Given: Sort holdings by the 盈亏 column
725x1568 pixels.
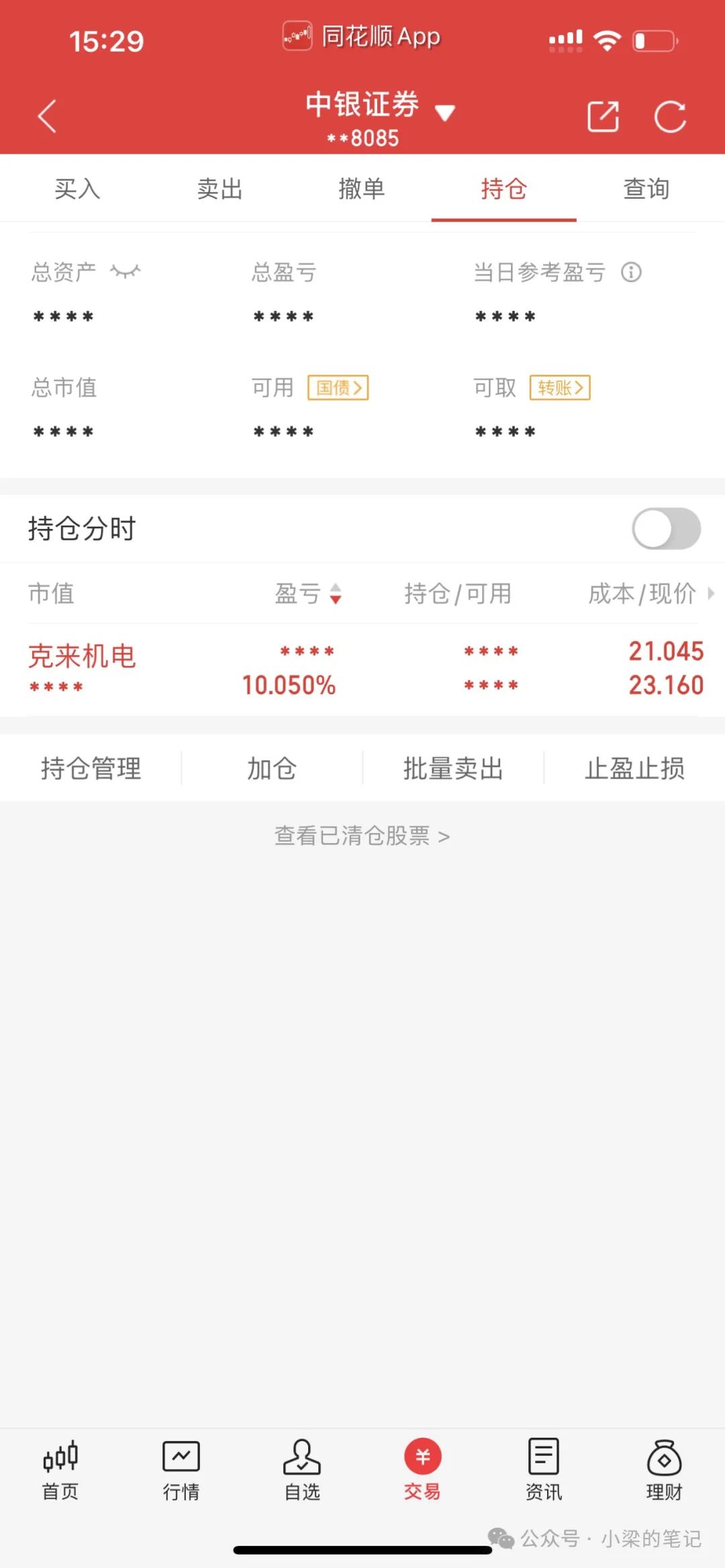Looking at the screenshot, I should 308,593.
